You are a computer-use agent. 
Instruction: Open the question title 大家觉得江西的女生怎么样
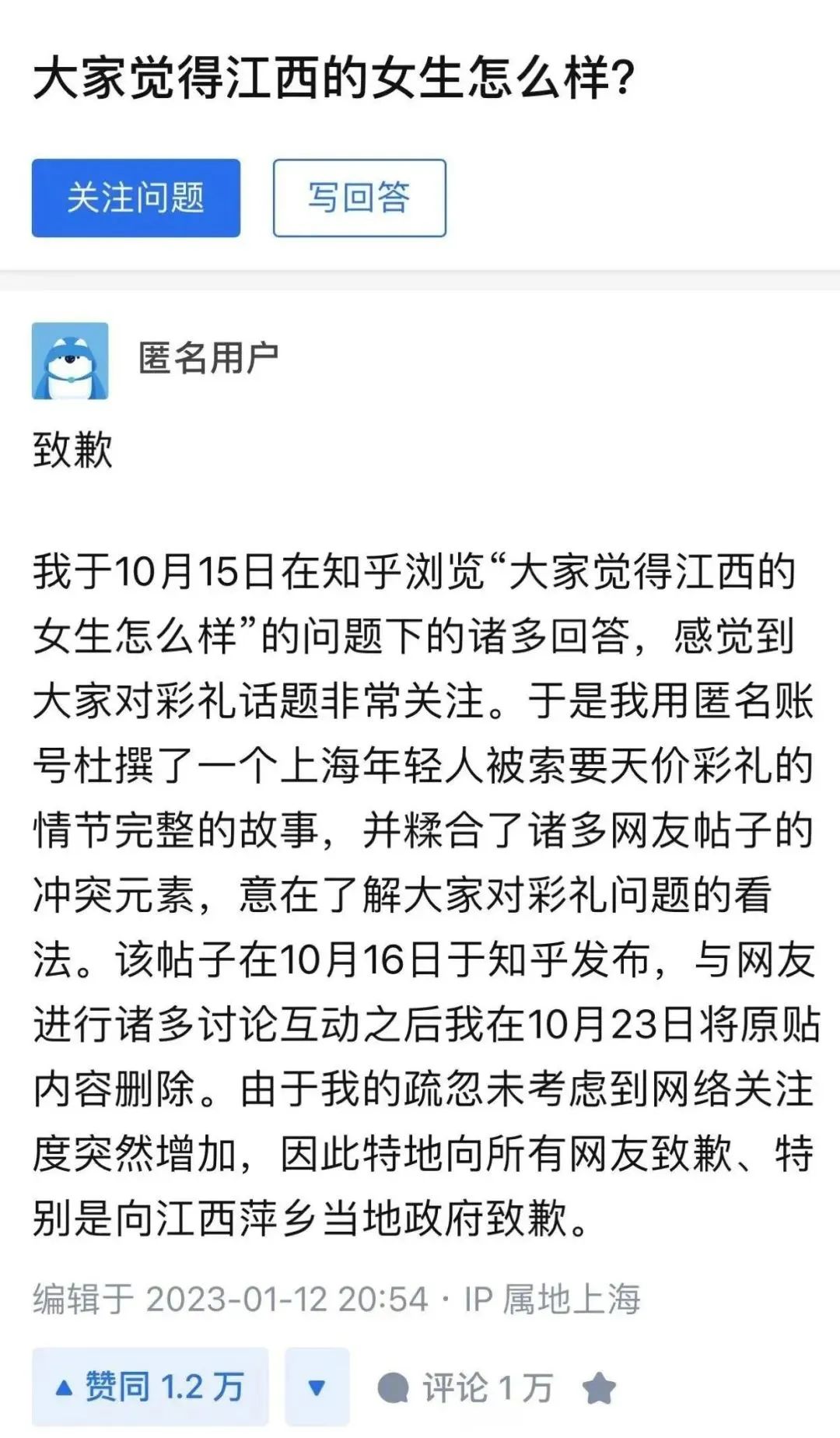334,79
